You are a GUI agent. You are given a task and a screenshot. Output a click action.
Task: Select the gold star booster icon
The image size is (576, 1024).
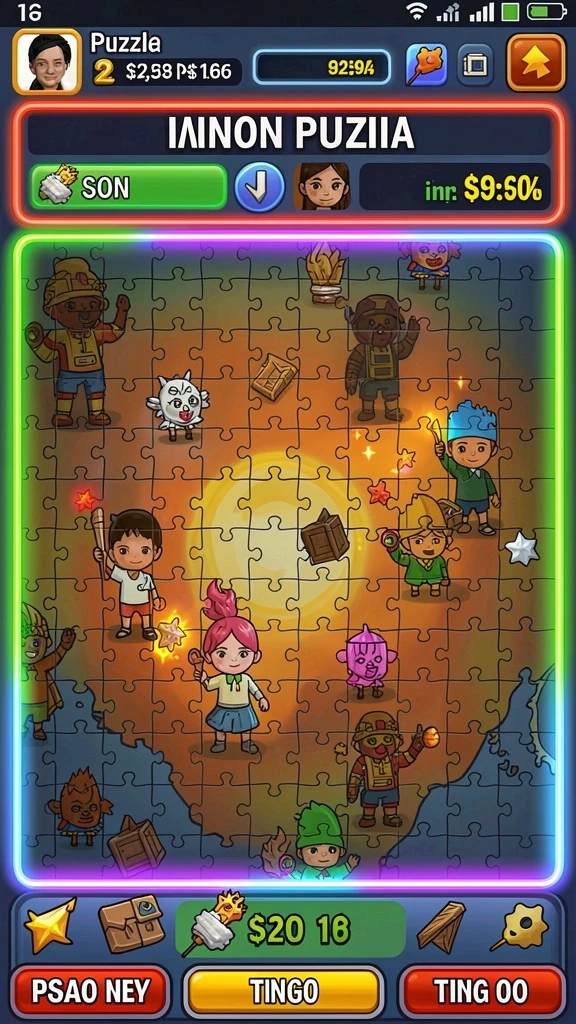(50, 925)
